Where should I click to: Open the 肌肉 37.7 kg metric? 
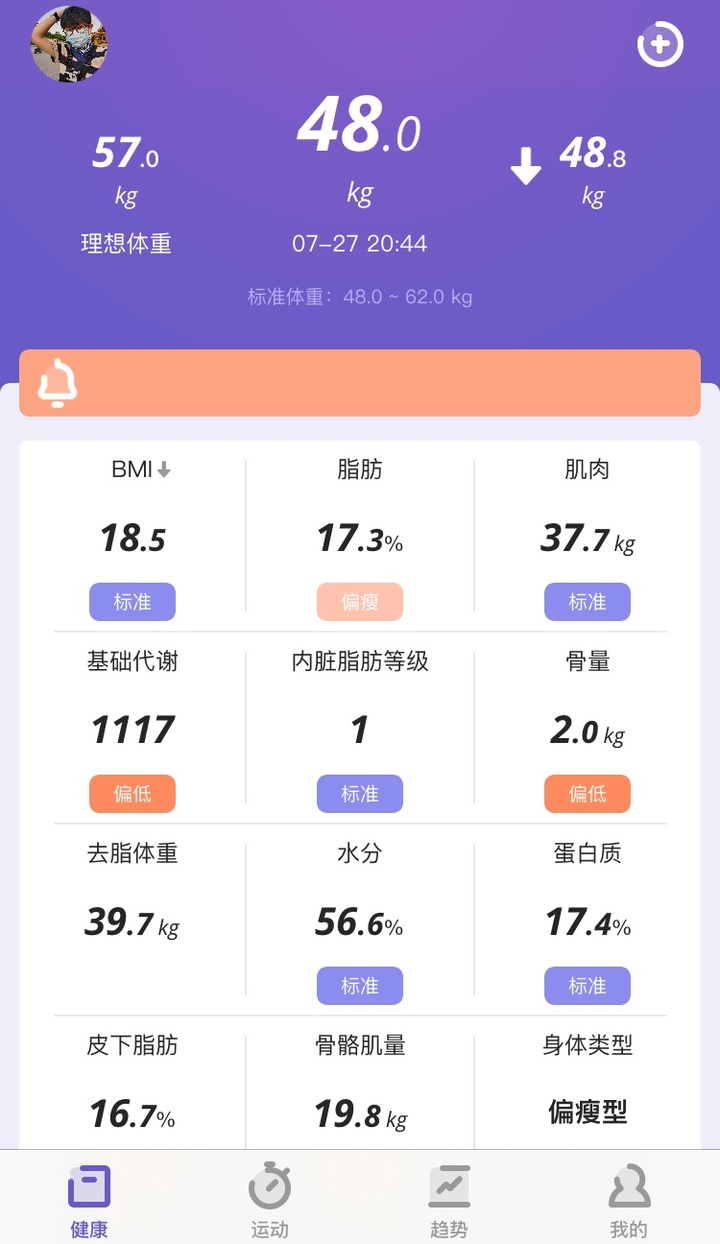coord(587,538)
